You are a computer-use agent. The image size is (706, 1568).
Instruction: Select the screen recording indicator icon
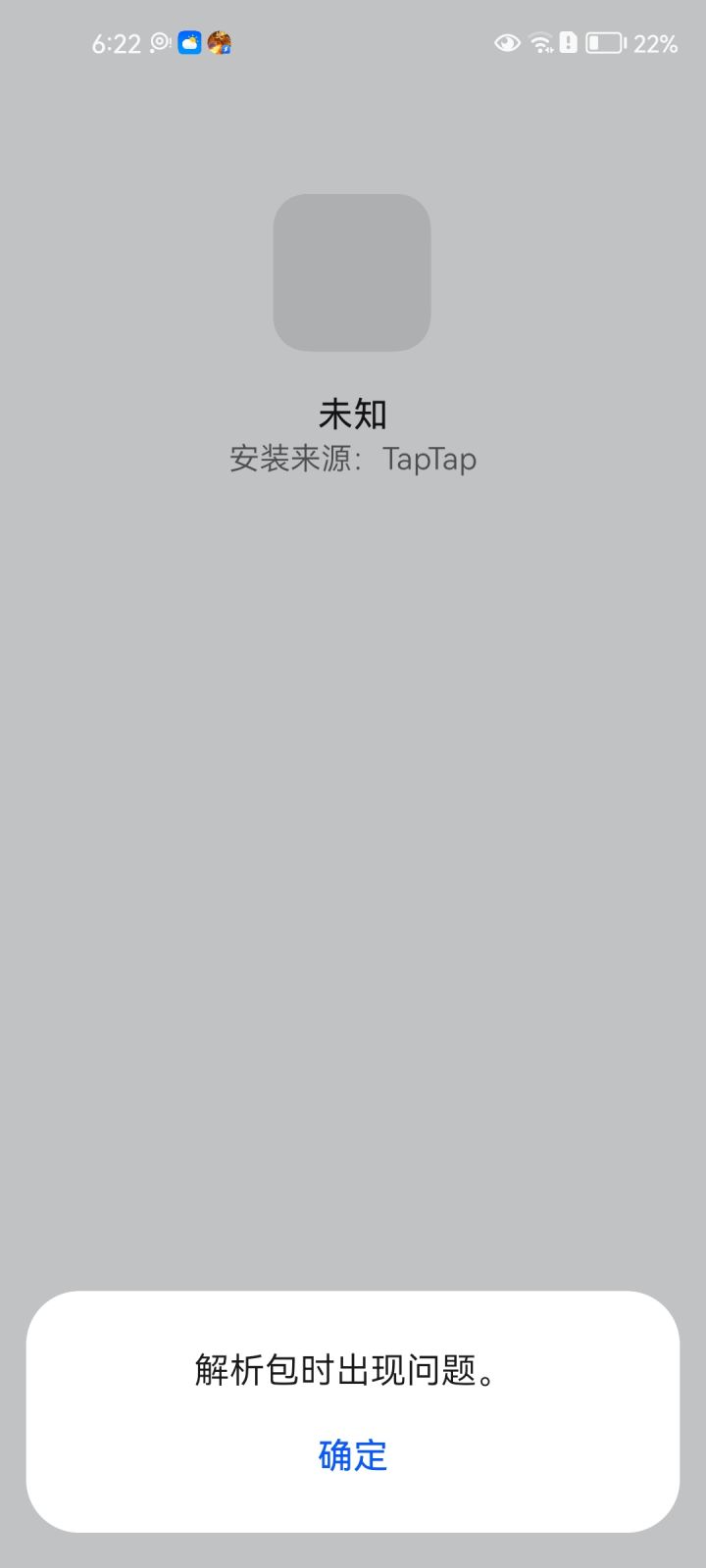pos(160,42)
